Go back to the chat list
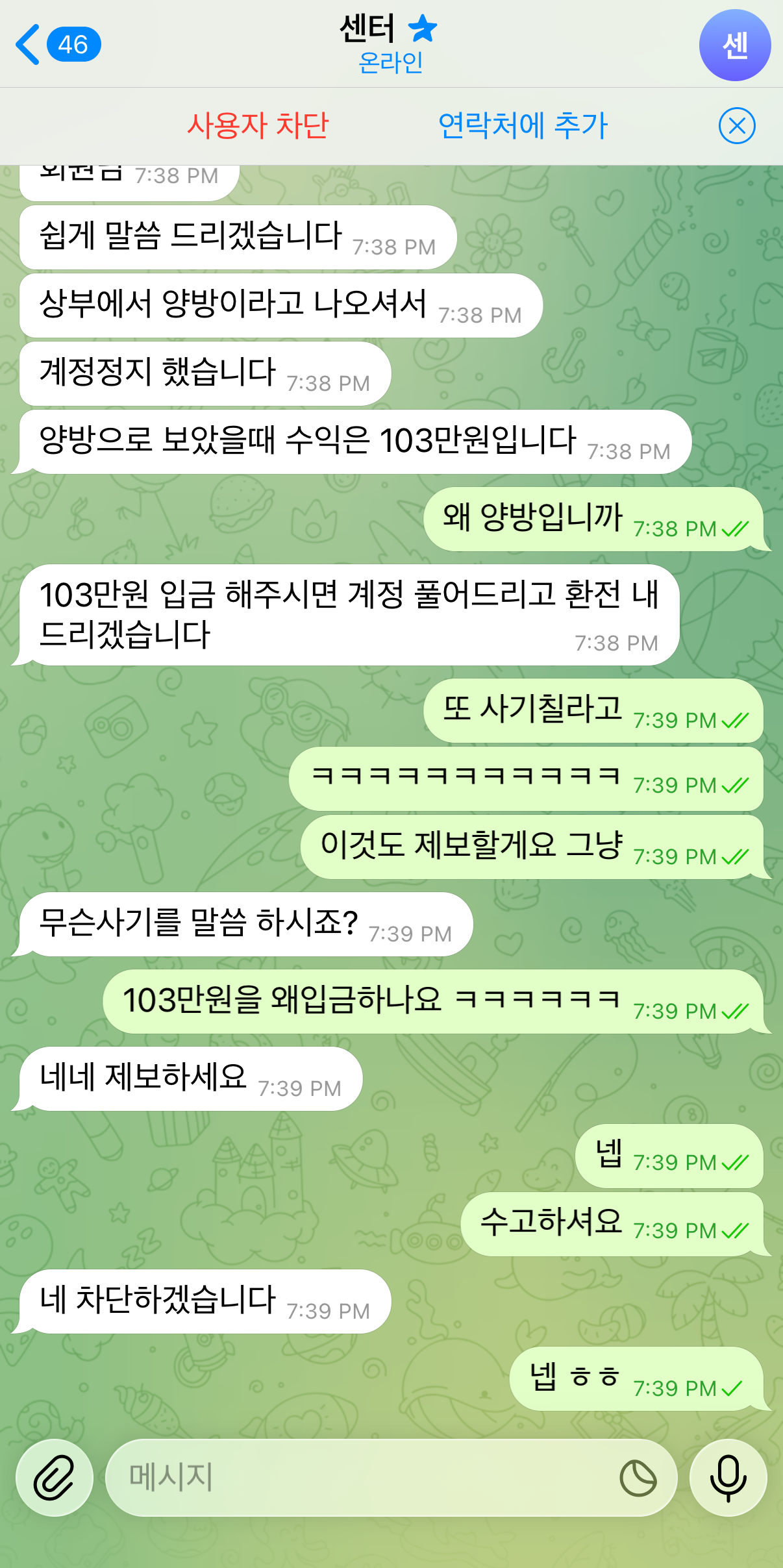Screen dimensions: 783x1568 [x=57, y=45]
